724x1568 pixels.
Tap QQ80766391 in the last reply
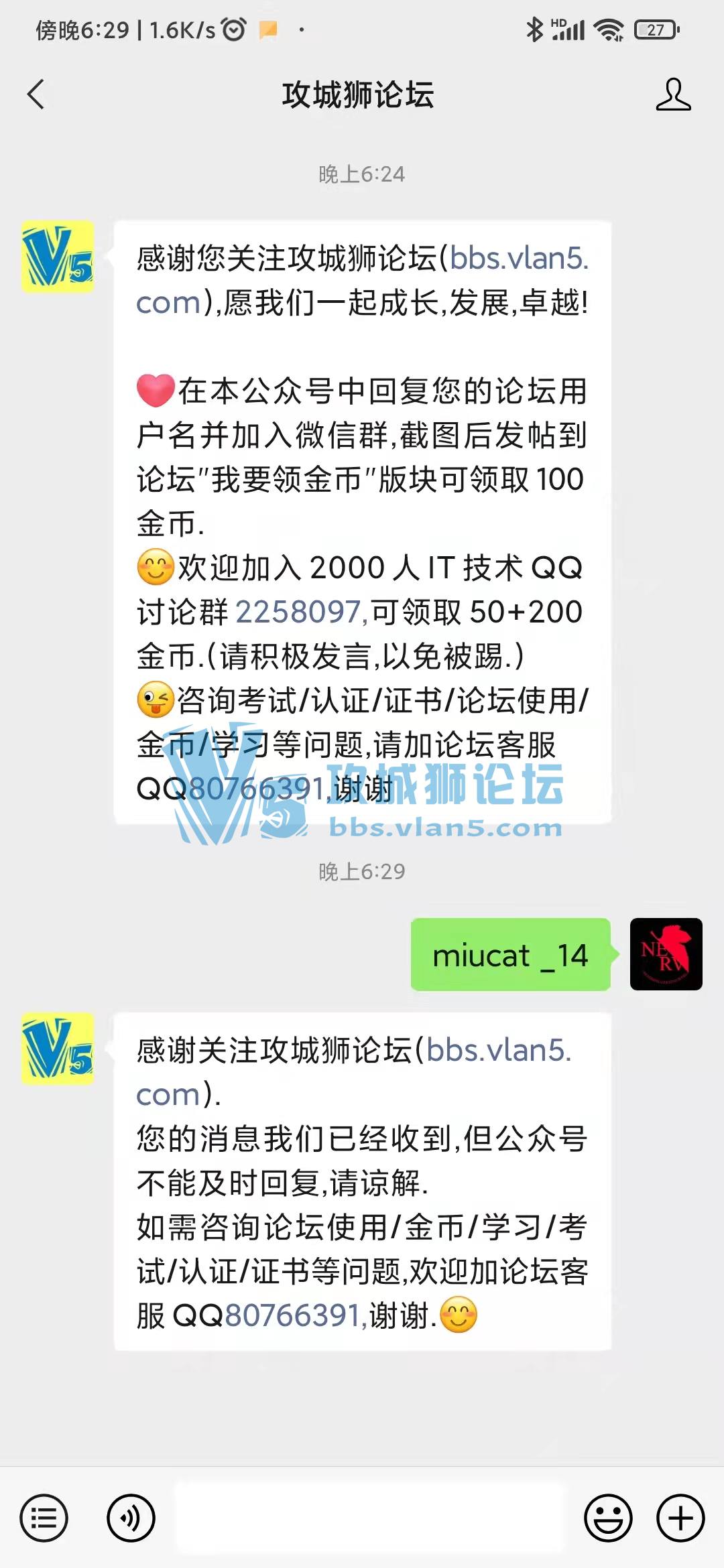click(293, 1315)
